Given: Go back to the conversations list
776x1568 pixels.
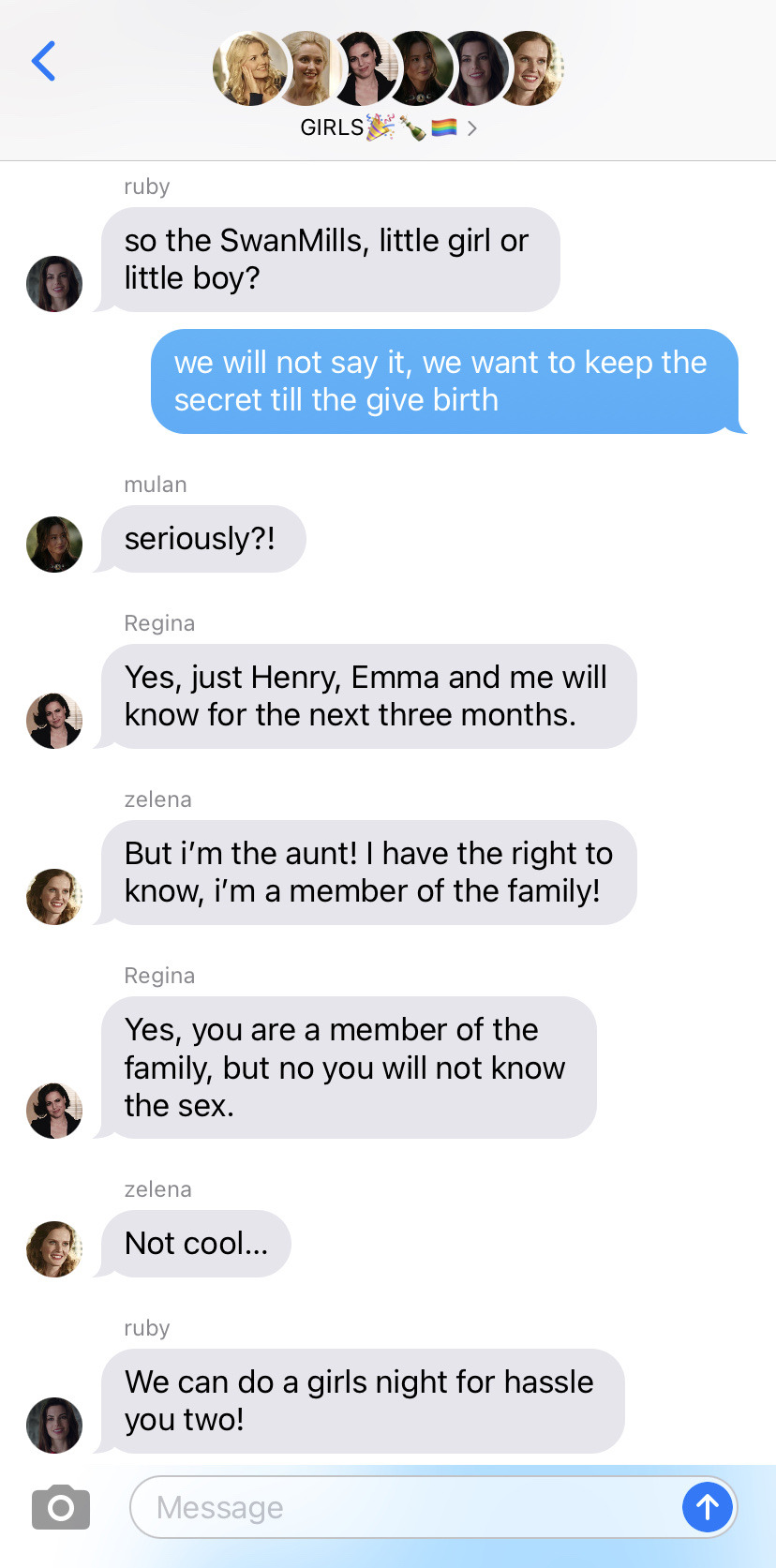Looking at the screenshot, I should [x=43, y=62].
